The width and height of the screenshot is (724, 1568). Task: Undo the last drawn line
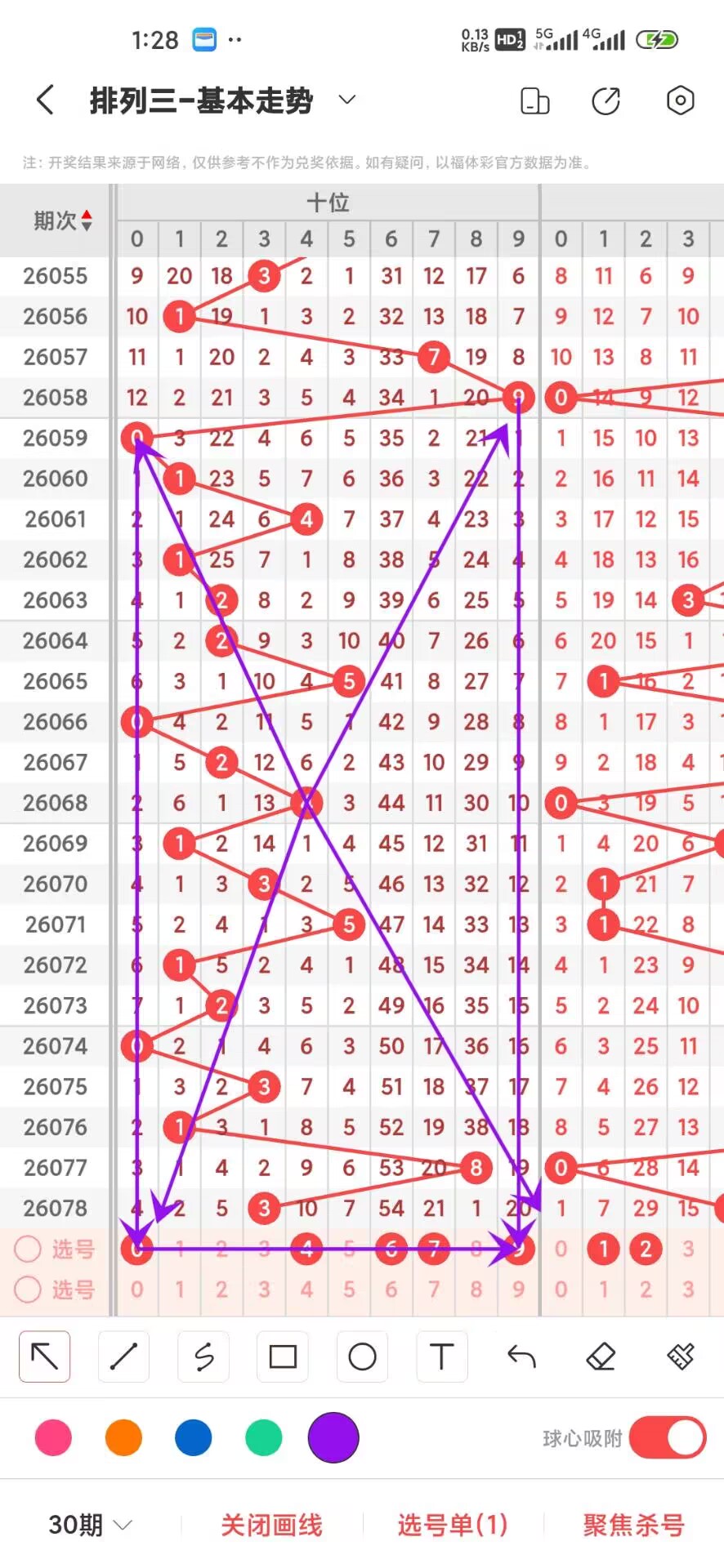pyautogui.click(x=521, y=1356)
